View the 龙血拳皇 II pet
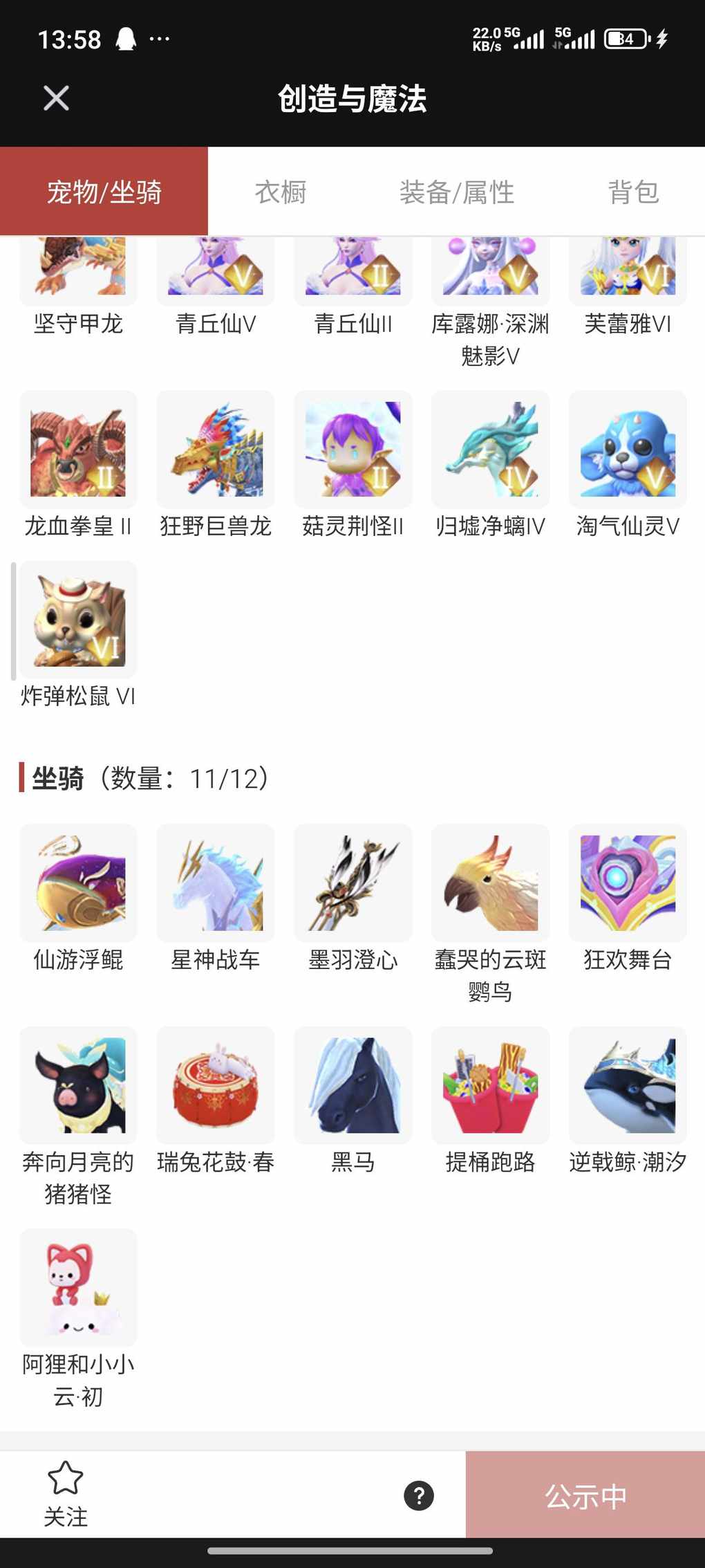 [x=78, y=450]
